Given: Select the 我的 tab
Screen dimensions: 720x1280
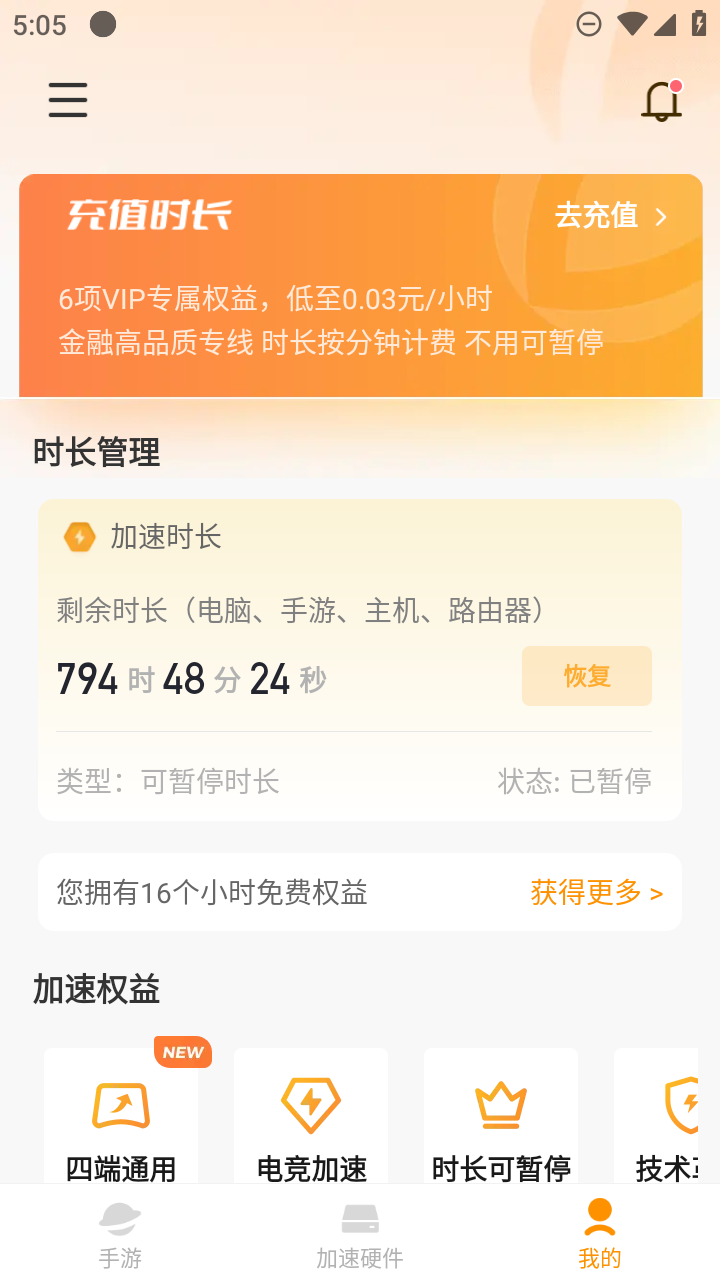Looking at the screenshot, I should 600,1234.
